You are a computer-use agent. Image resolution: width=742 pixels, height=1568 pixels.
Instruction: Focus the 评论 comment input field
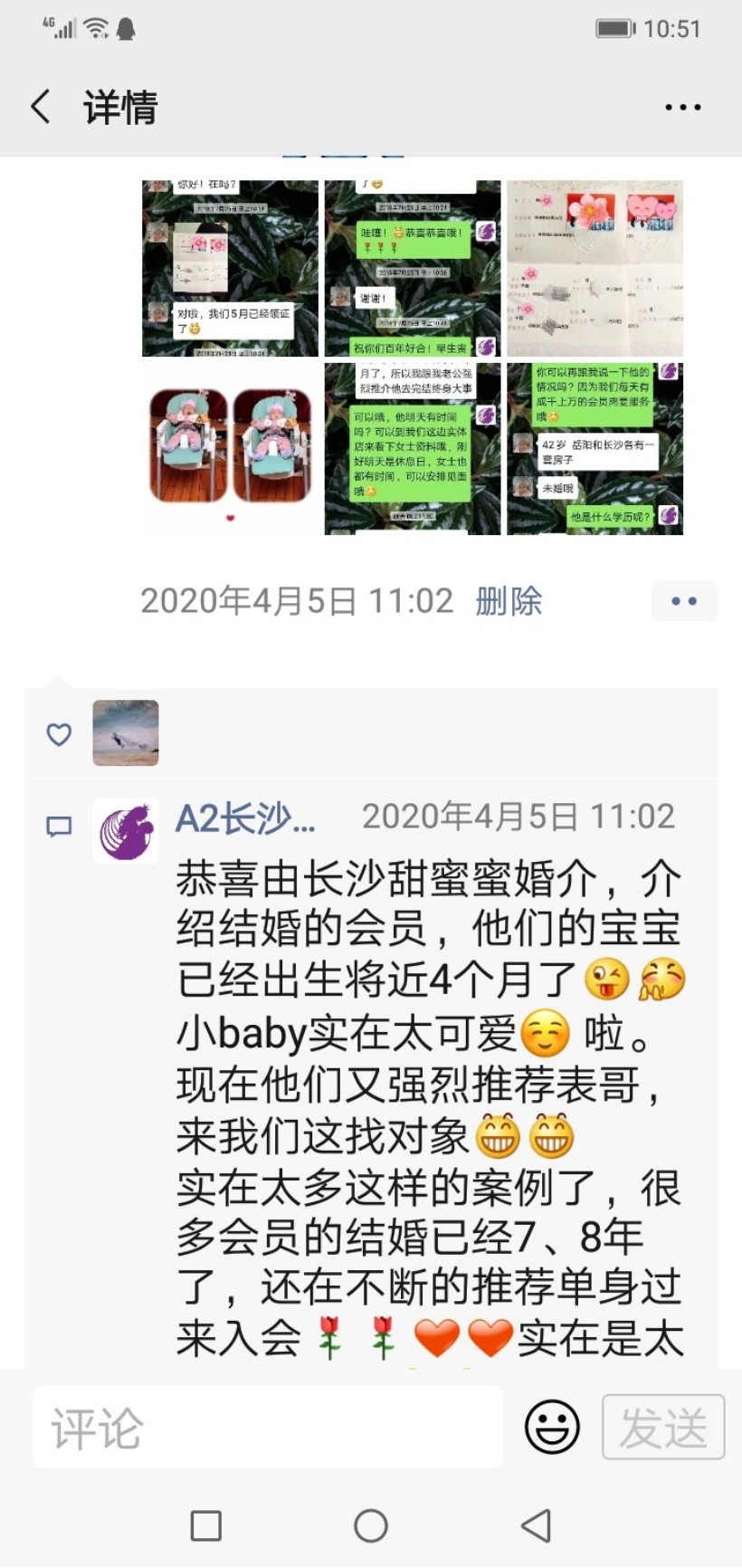point(268,1427)
